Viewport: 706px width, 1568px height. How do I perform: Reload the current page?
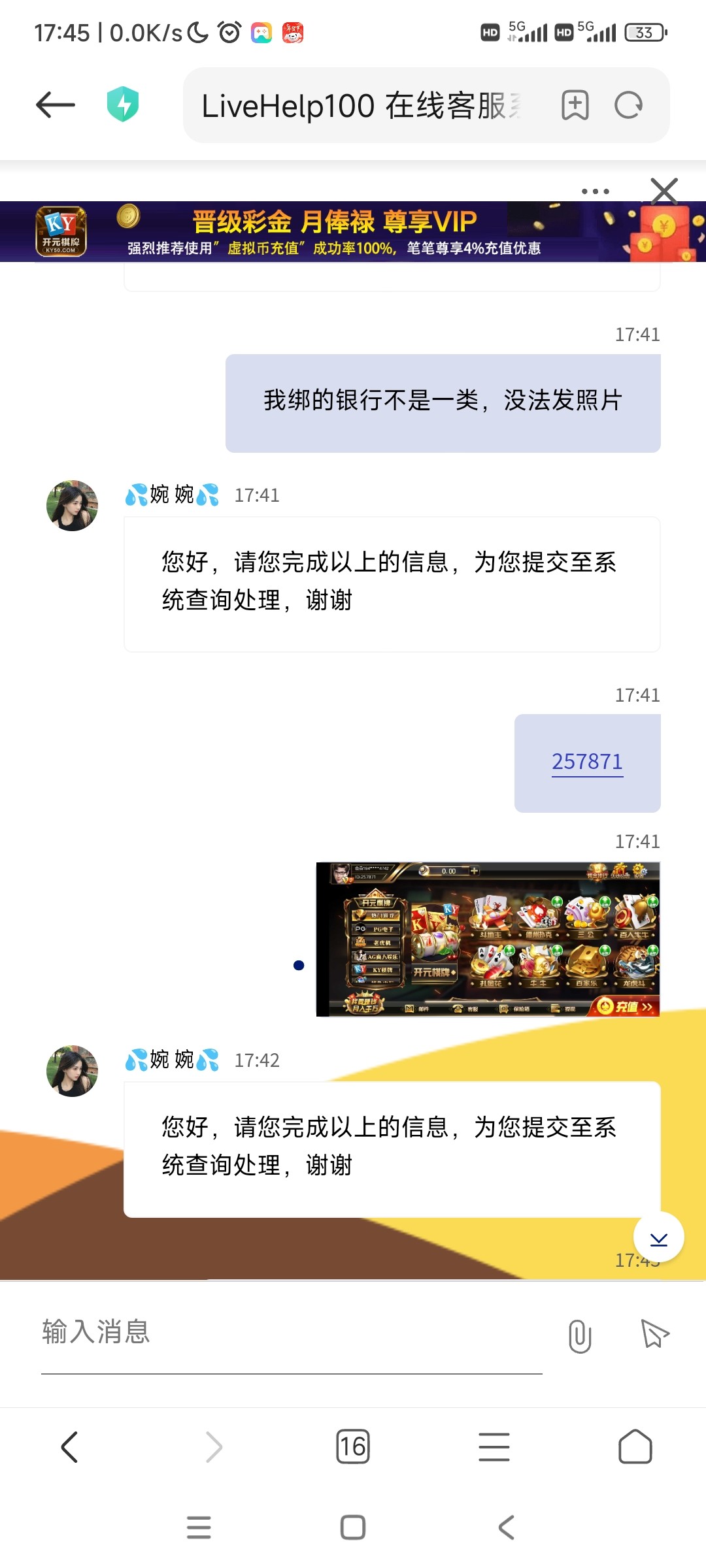tap(629, 105)
